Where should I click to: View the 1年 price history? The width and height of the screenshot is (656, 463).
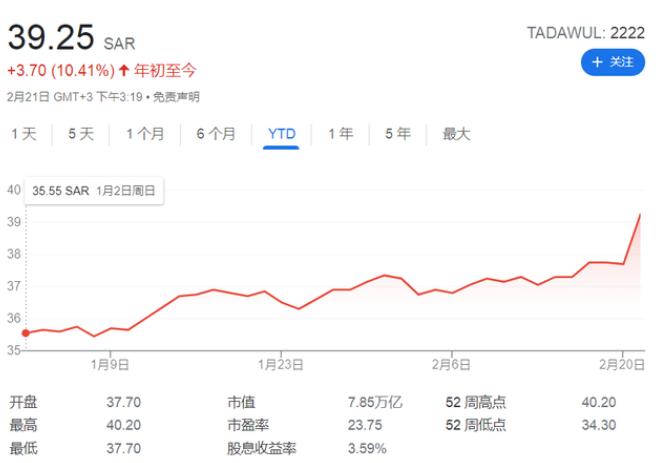[340, 134]
